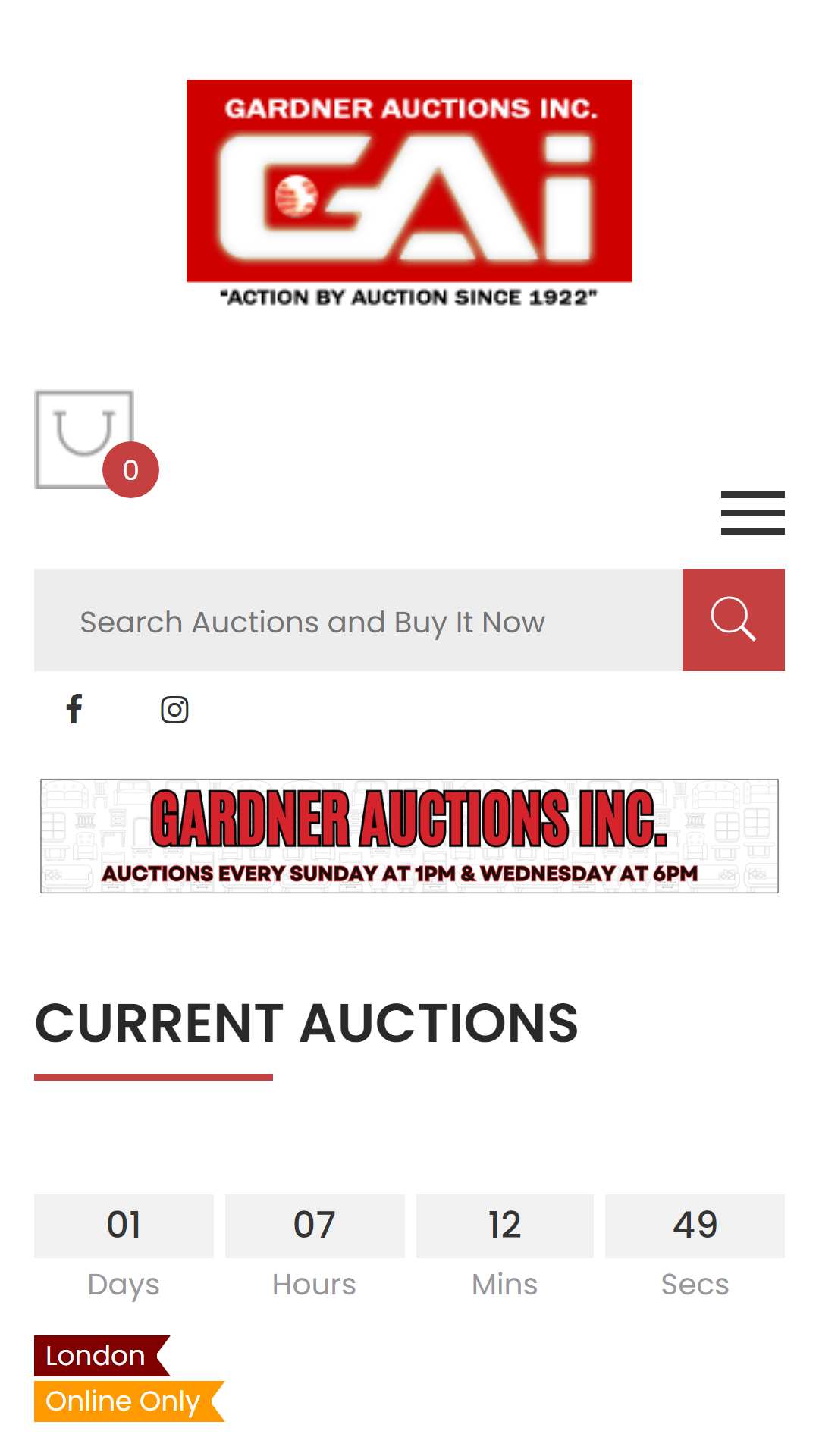Open the shopping cart
The width and height of the screenshot is (819, 1456).
85,441
